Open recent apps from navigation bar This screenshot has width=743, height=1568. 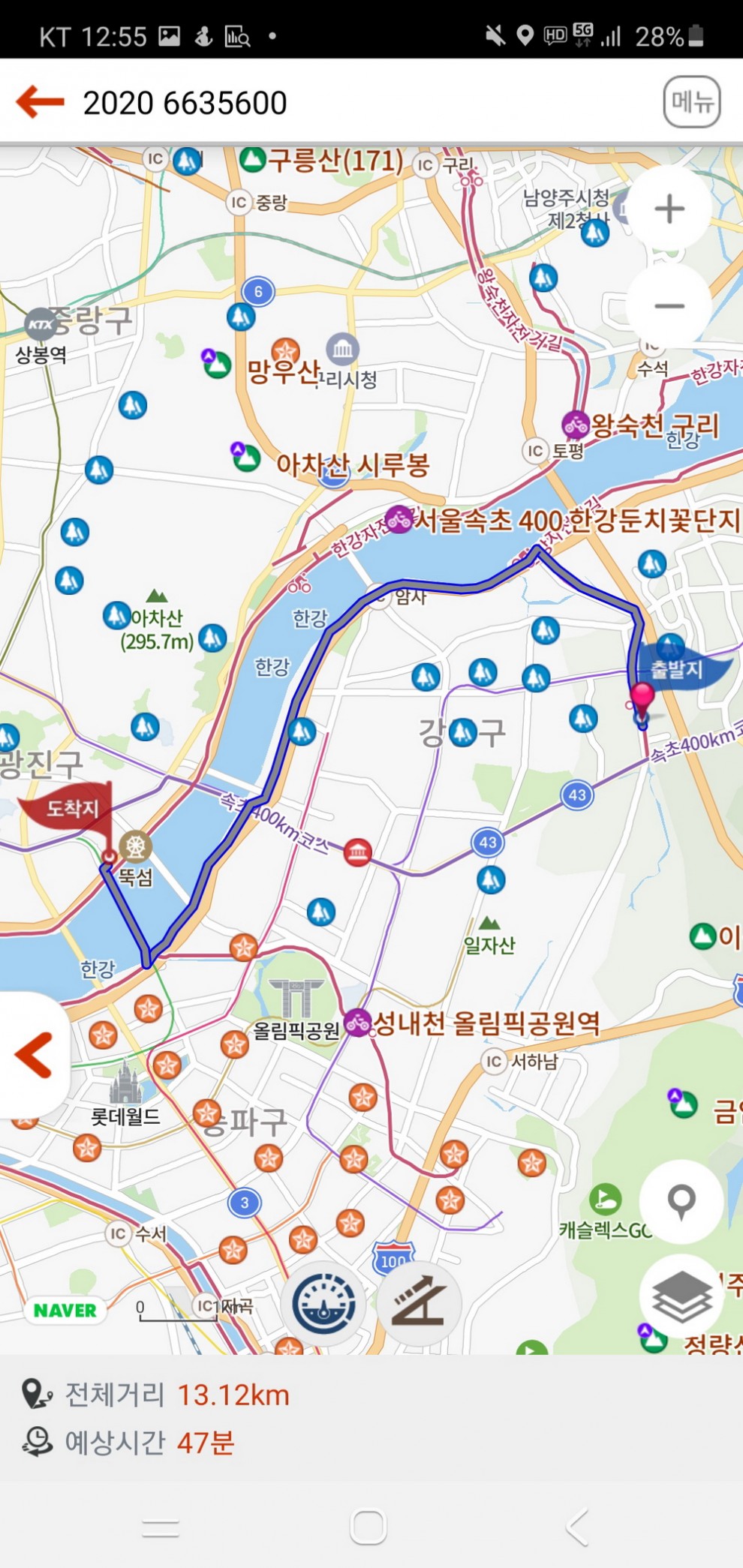tap(161, 1527)
